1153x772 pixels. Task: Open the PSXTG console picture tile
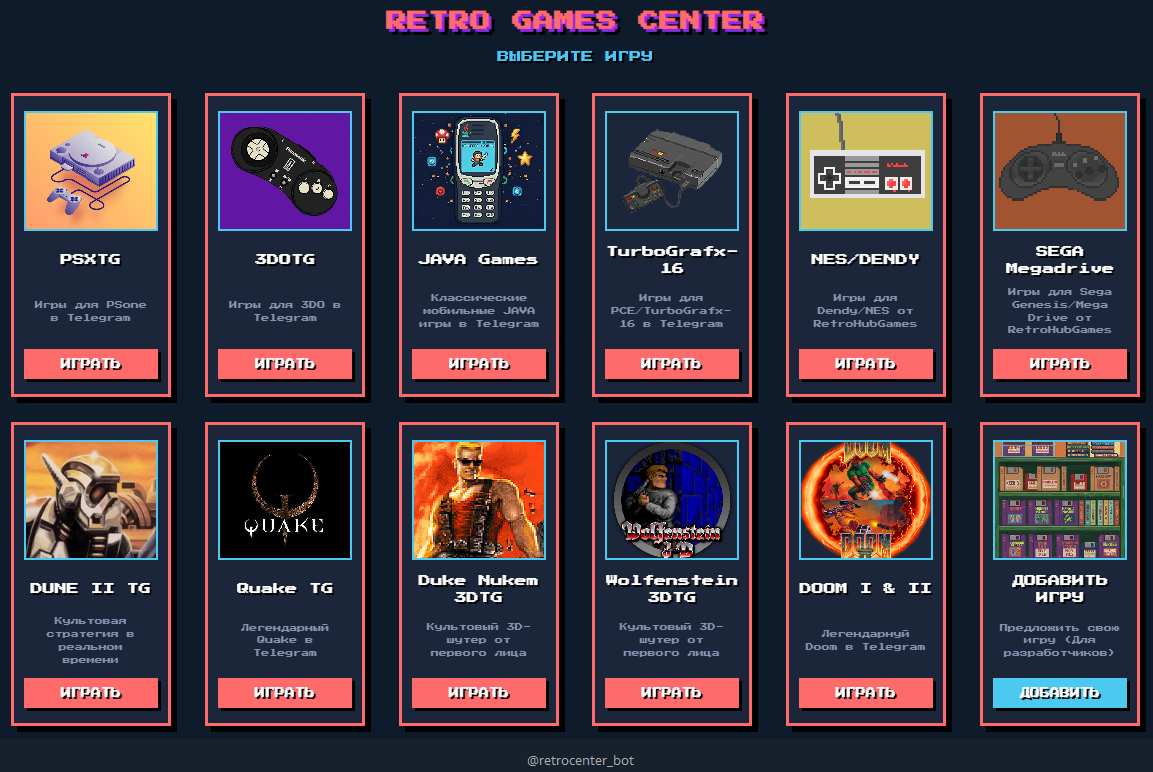coord(91,171)
